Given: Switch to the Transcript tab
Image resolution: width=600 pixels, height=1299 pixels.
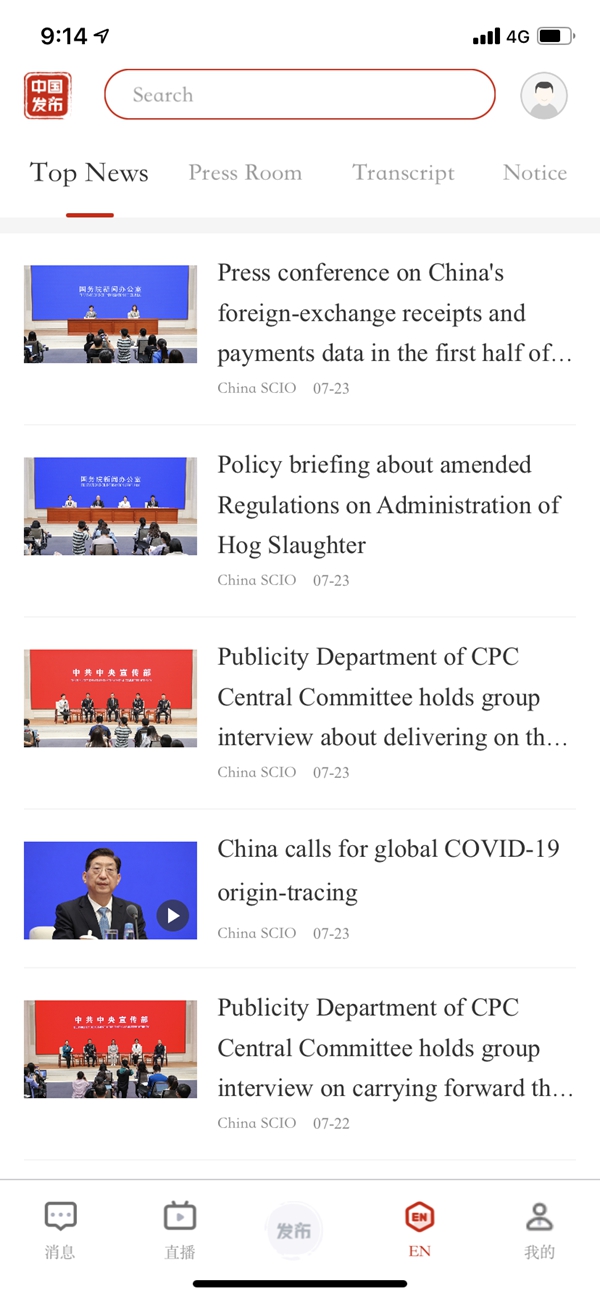Looking at the screenshot, I should click(403, 173).
